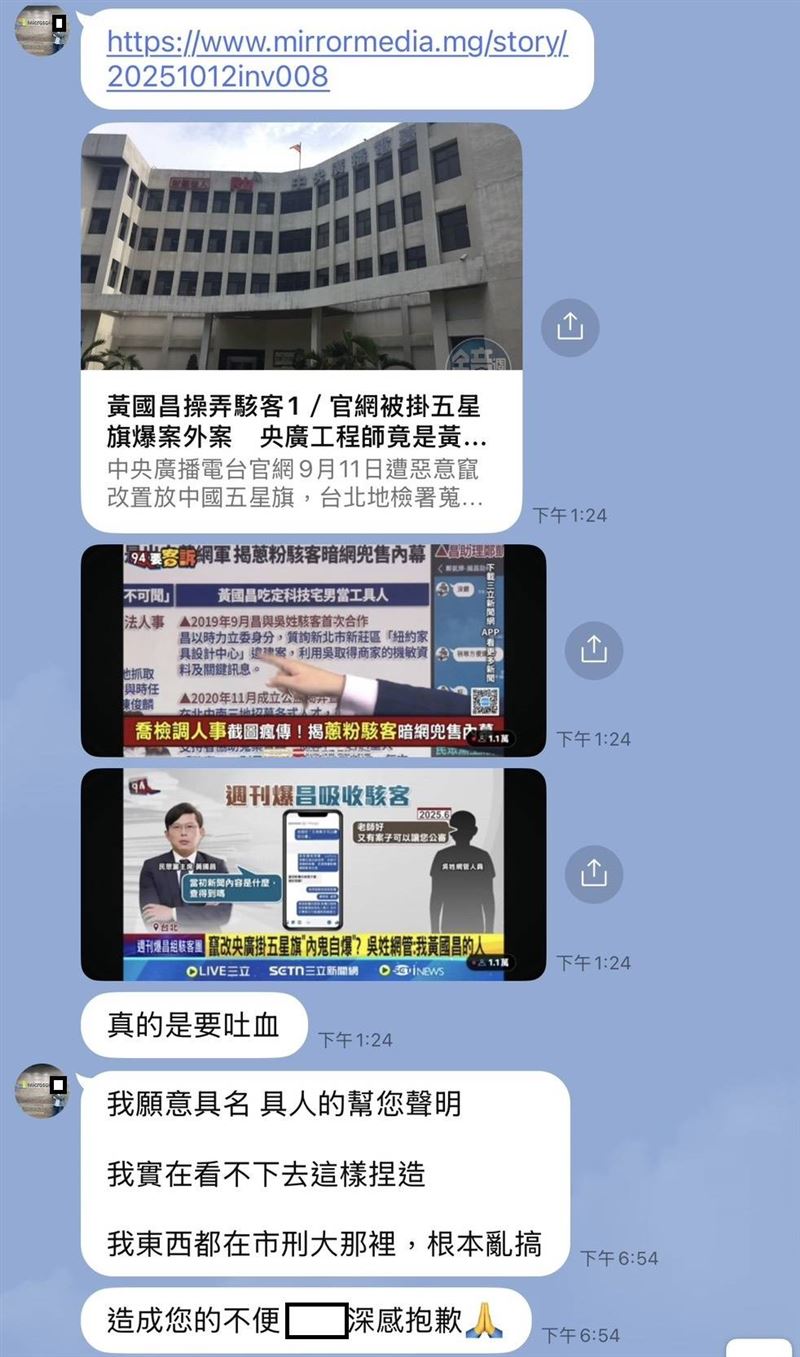Share the 週刊爆昌吸收駭客 news image
Image resolution: width=800 pixels, height=1357 pixels.
pyautogui.click(x=594, y=874)
